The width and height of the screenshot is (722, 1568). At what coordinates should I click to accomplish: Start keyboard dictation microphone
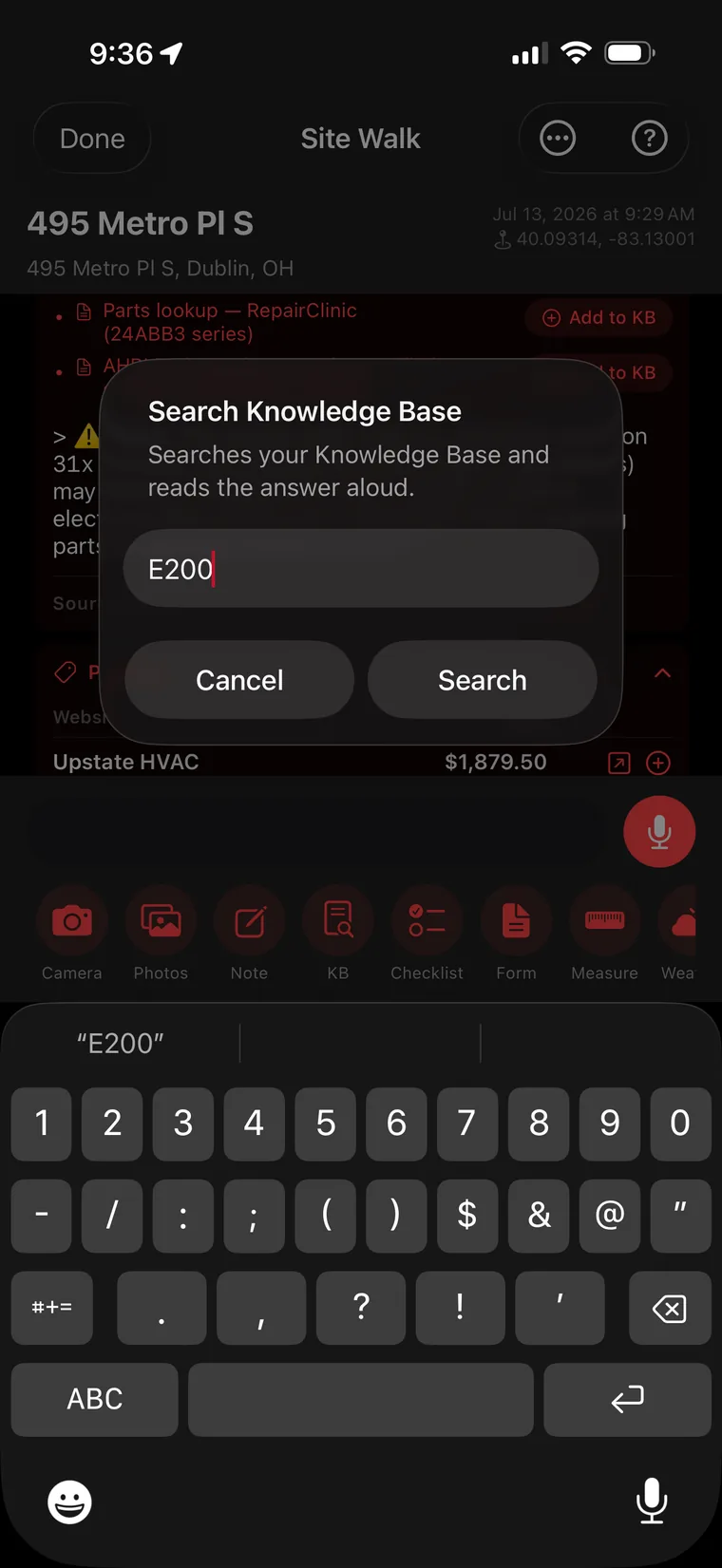click(652, 1502)
